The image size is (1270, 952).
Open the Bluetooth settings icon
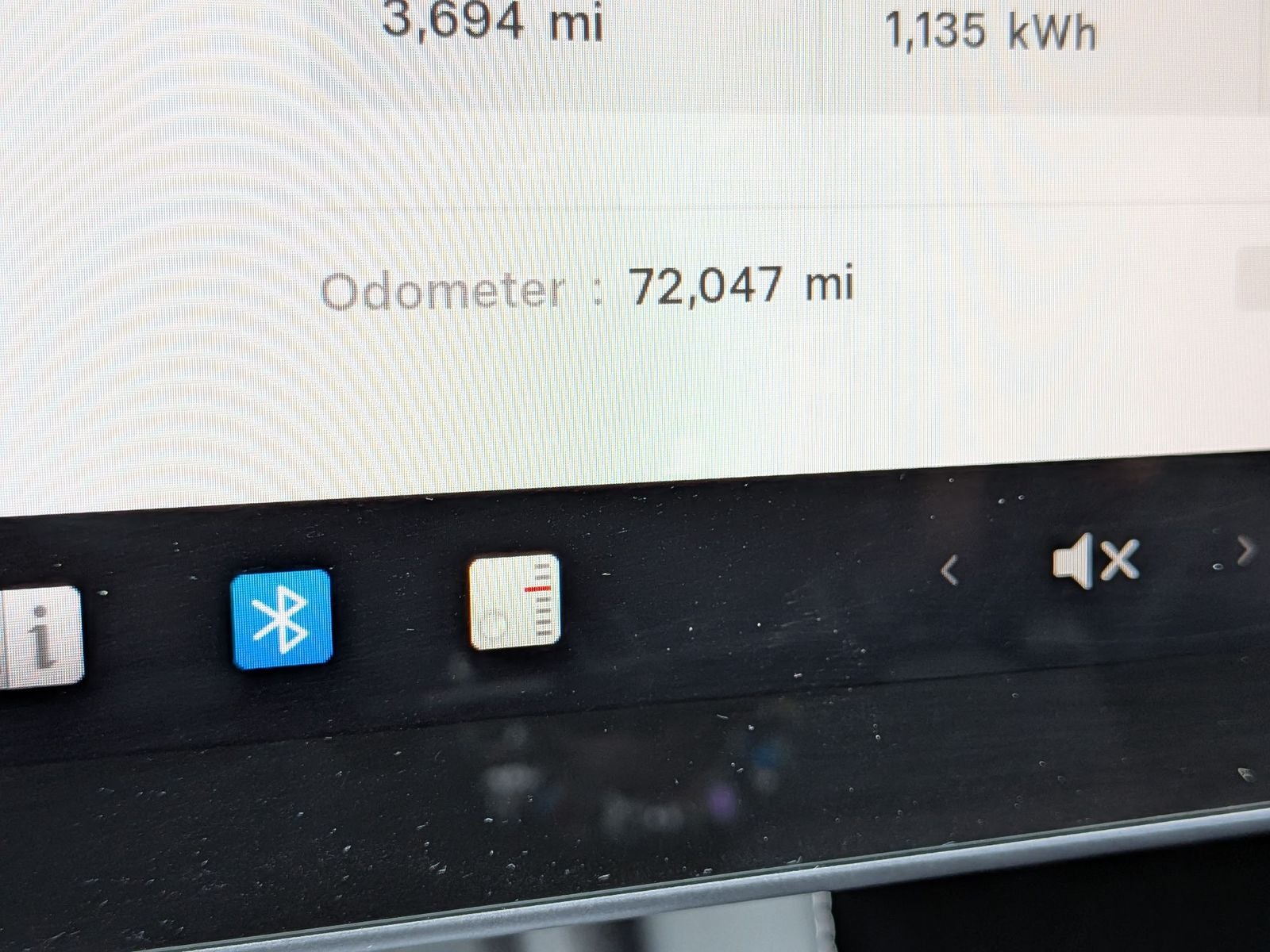(x=282, y=619)
